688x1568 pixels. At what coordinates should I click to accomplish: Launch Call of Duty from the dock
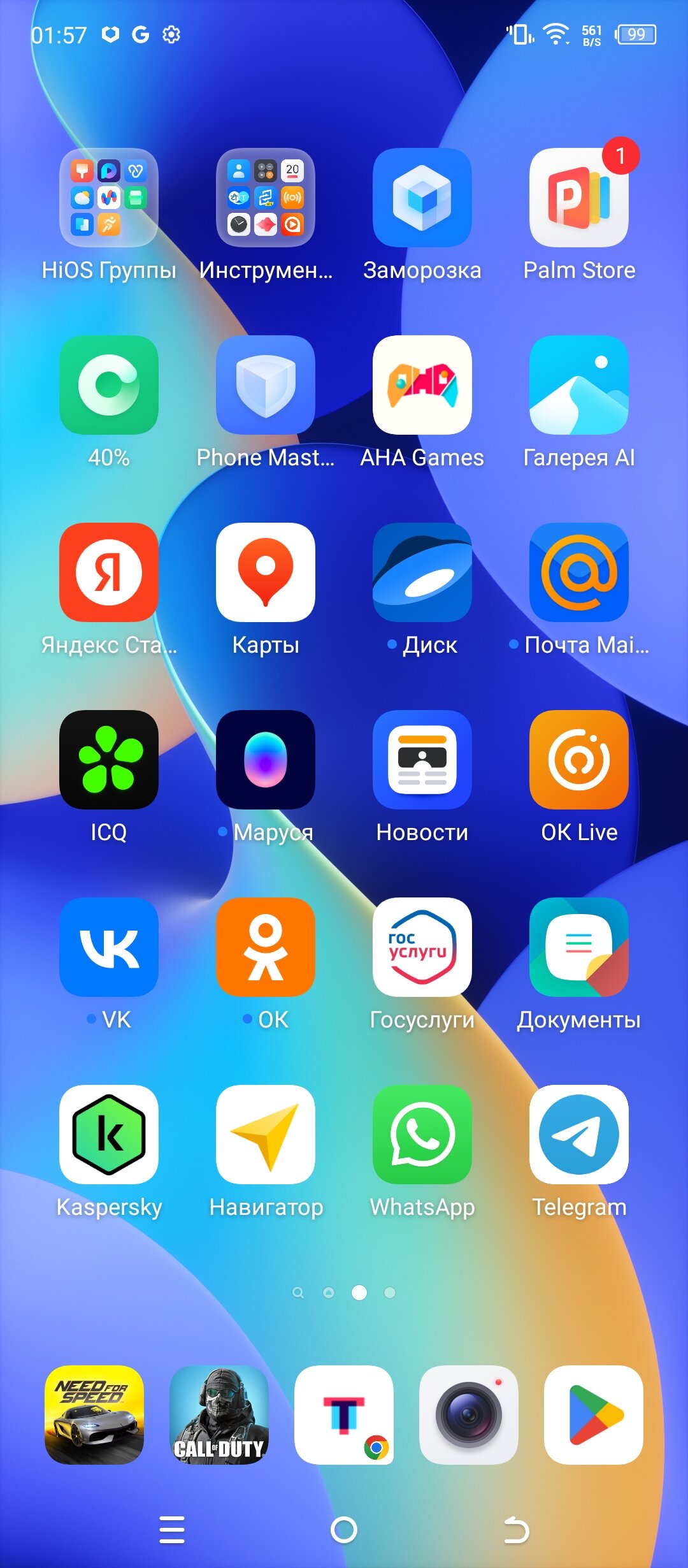(219, 1415)
